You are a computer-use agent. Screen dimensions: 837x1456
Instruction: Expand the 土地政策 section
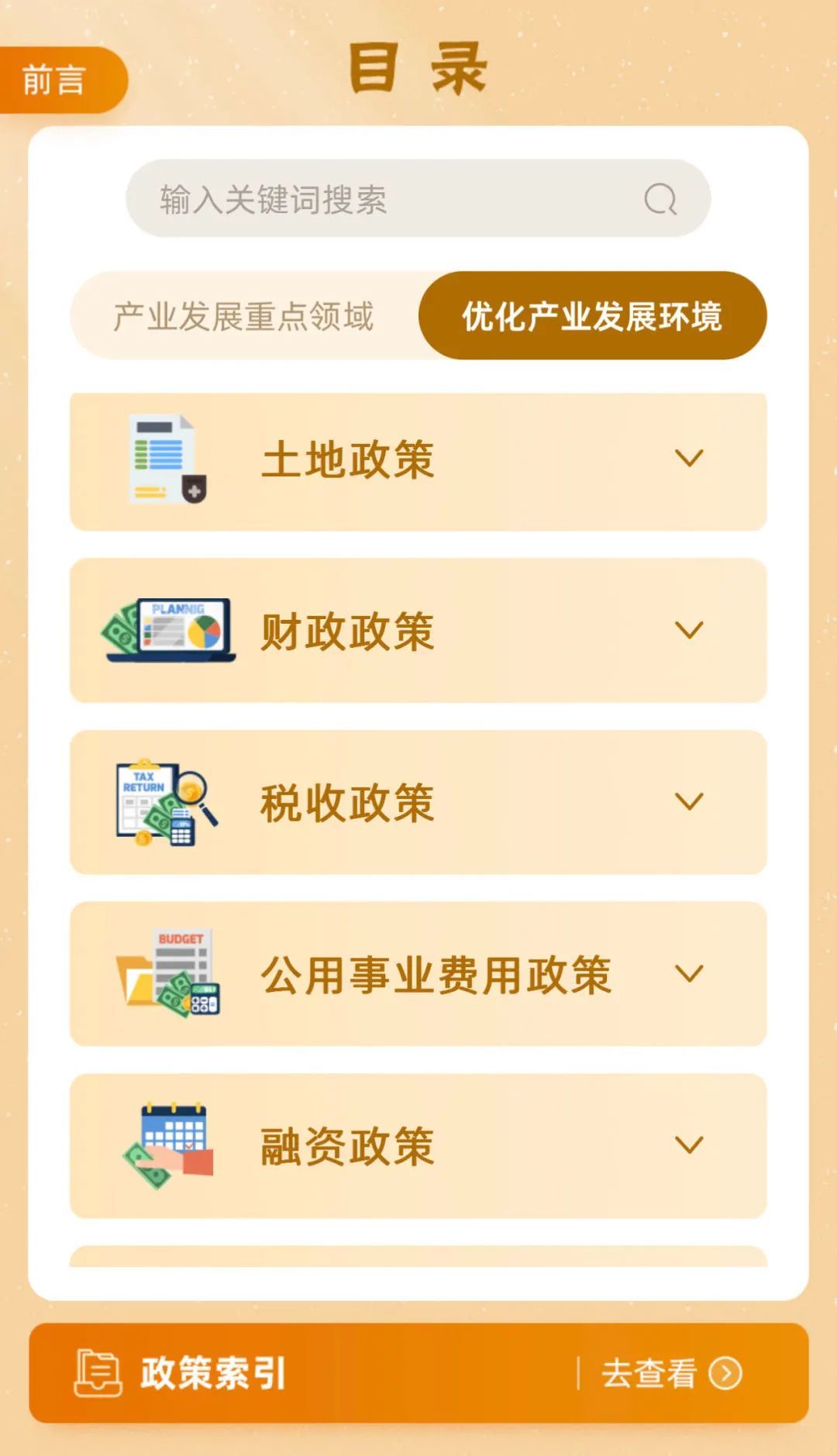pyautogui.click(x=689, y=459)
